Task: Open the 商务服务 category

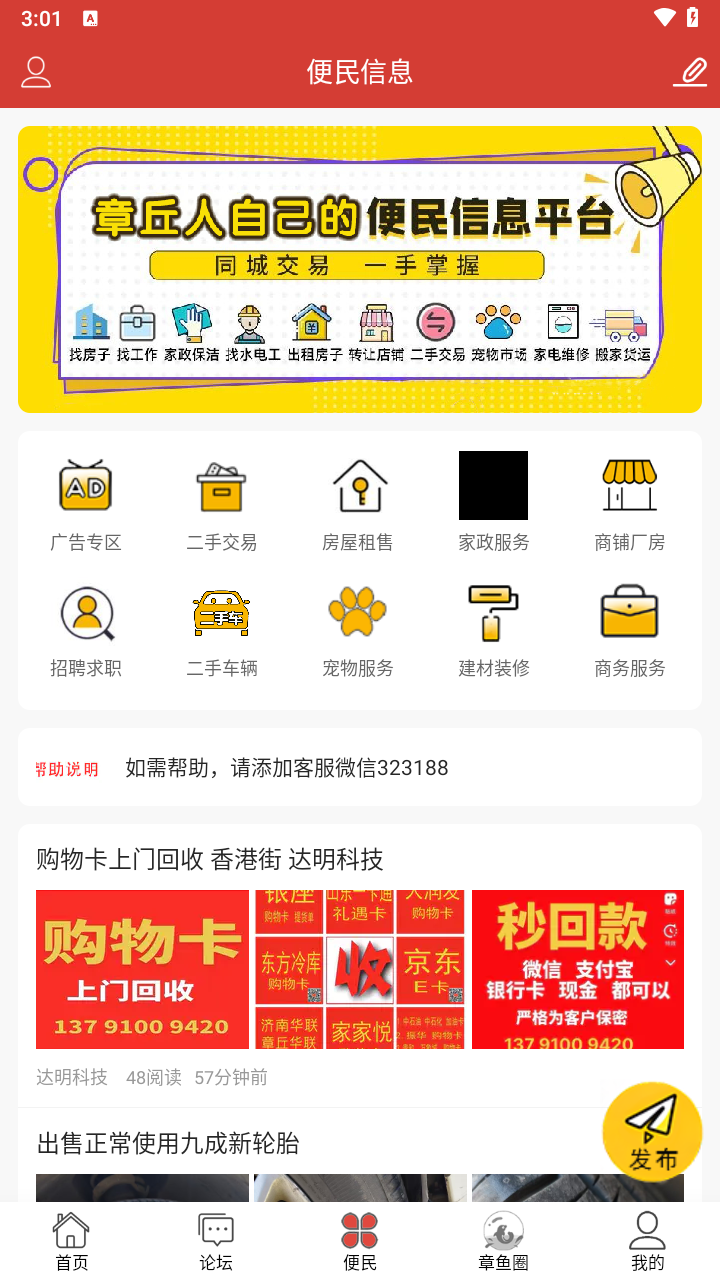Action: coord(630,630)
